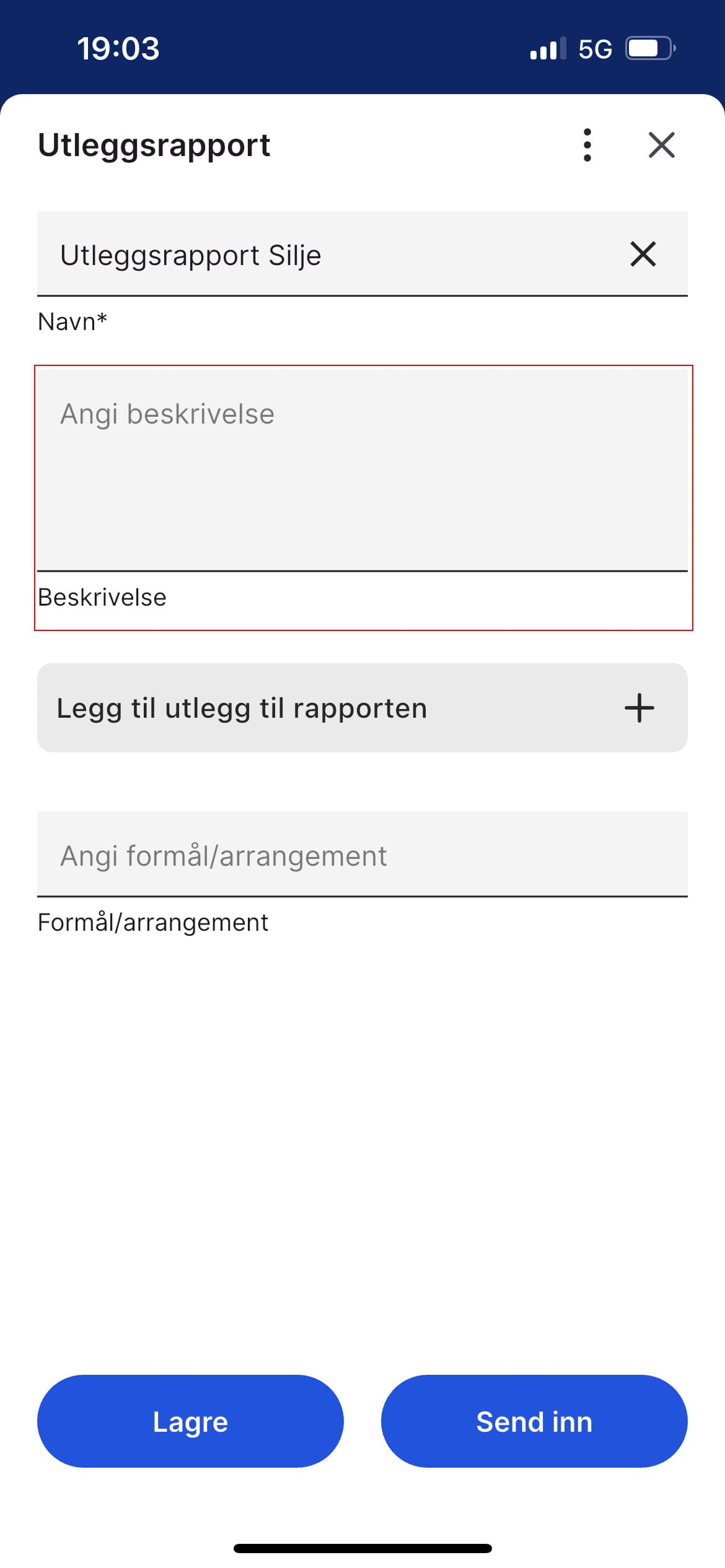Screen dimensions: 725x1568
Task: Save the report with Lagre
Action: click(190, 1421)
